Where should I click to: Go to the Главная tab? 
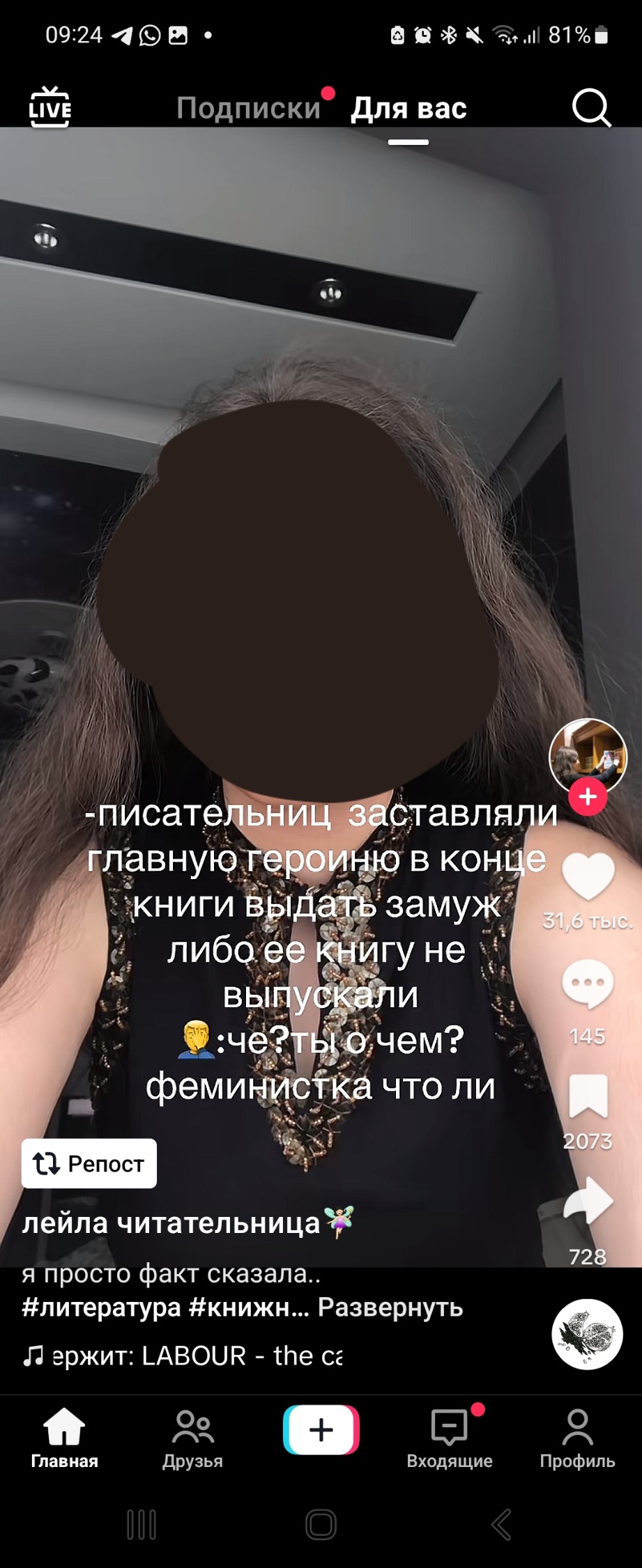64,1438
